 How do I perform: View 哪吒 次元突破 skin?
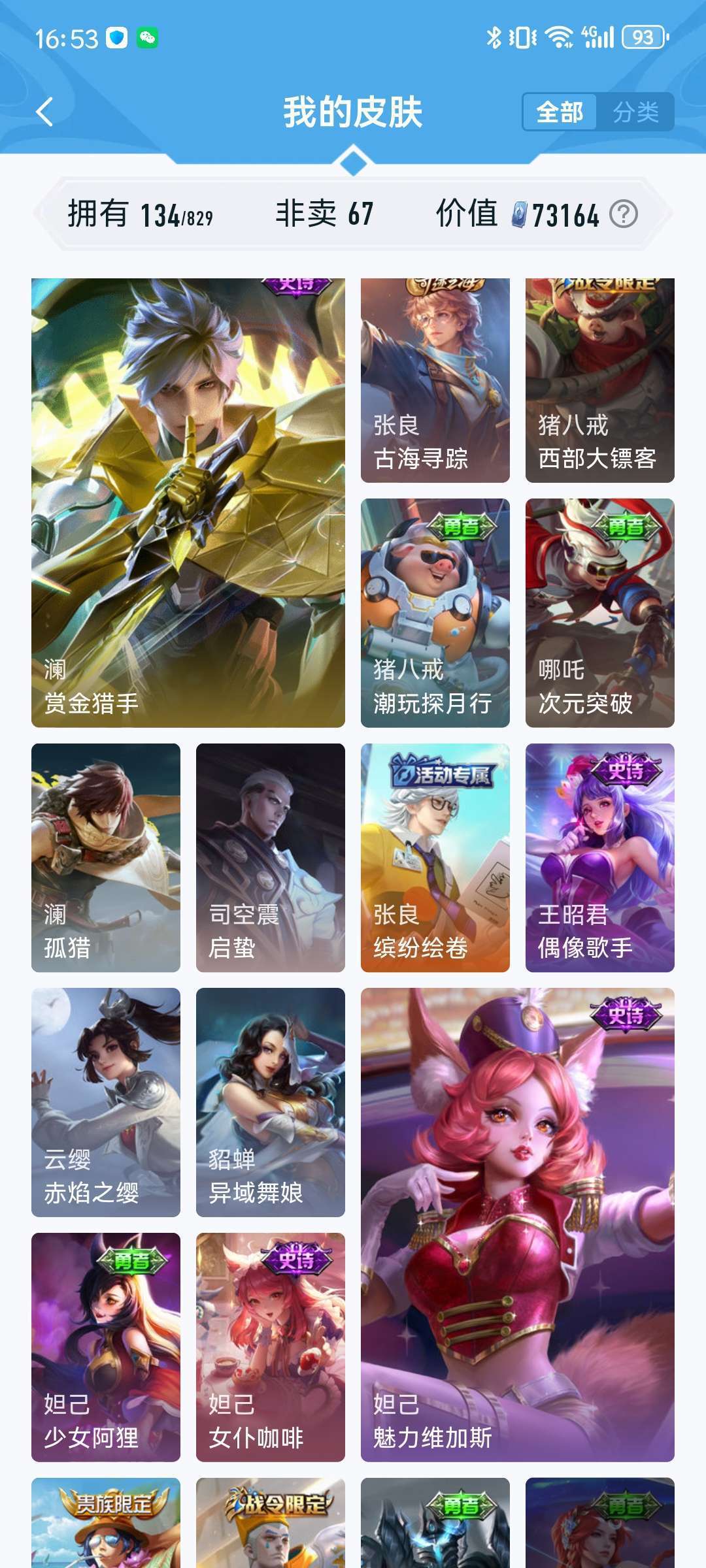[x=600, y=613]
